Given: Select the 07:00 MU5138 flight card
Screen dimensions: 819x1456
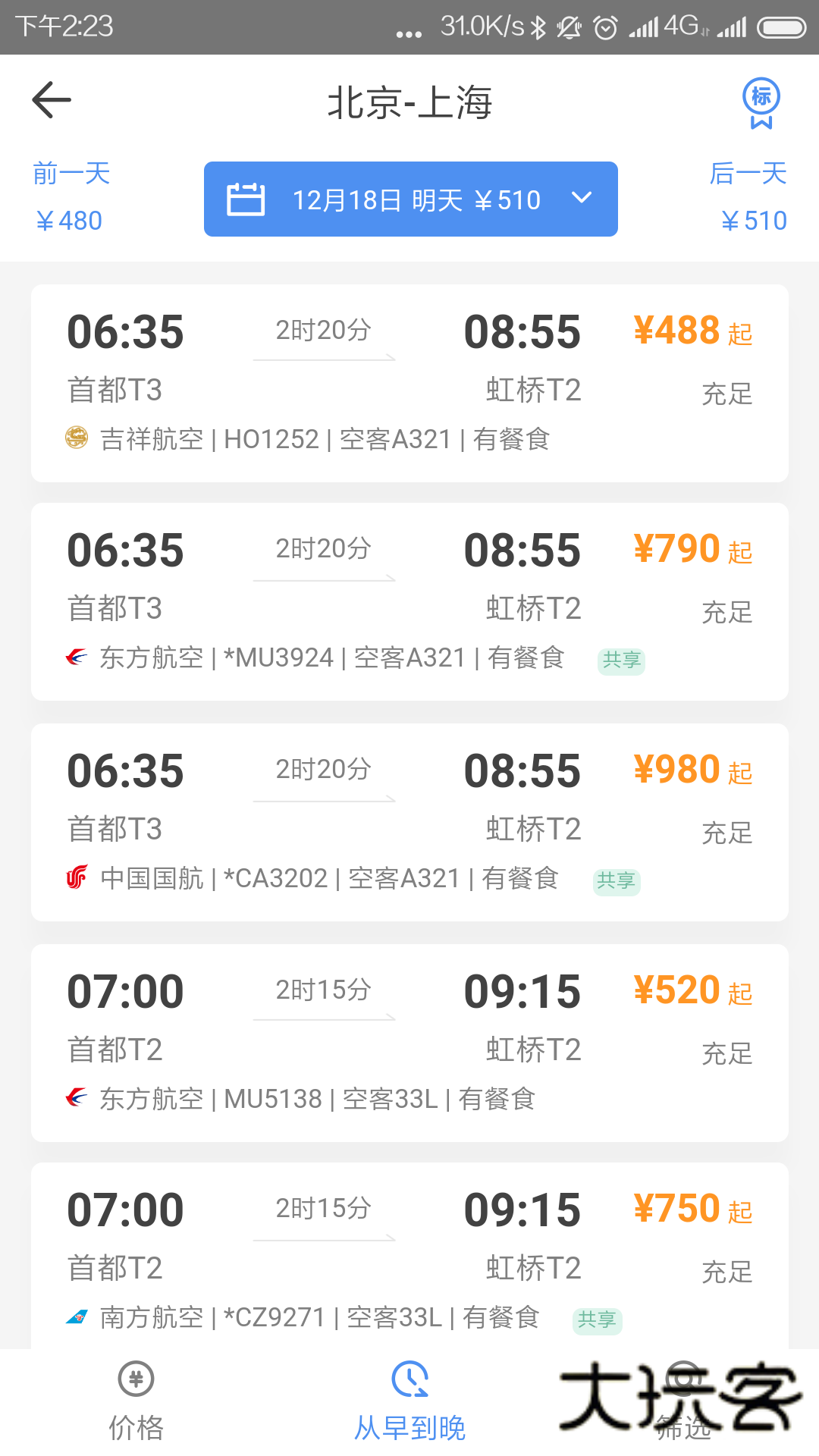Looking at the screenshot, I should pyautogui.click(x=409, y=1043).
